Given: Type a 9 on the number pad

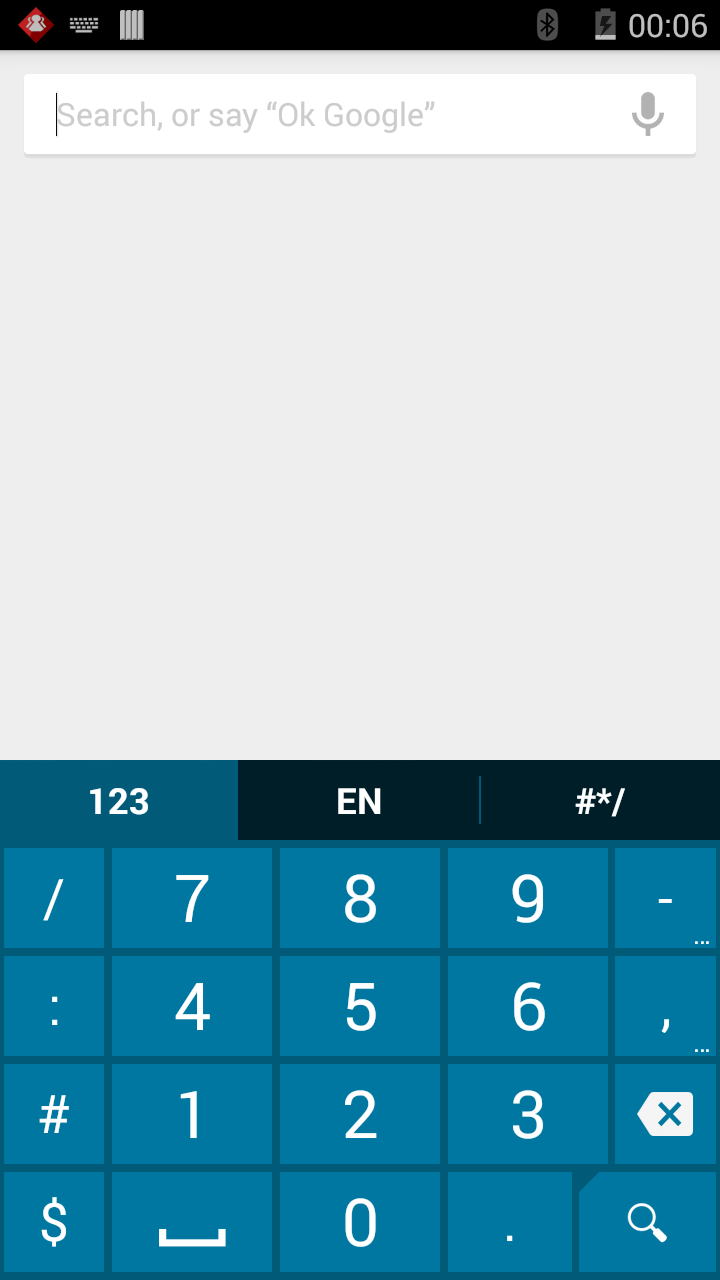Looking at the screenshot, I should pos(527,898).
